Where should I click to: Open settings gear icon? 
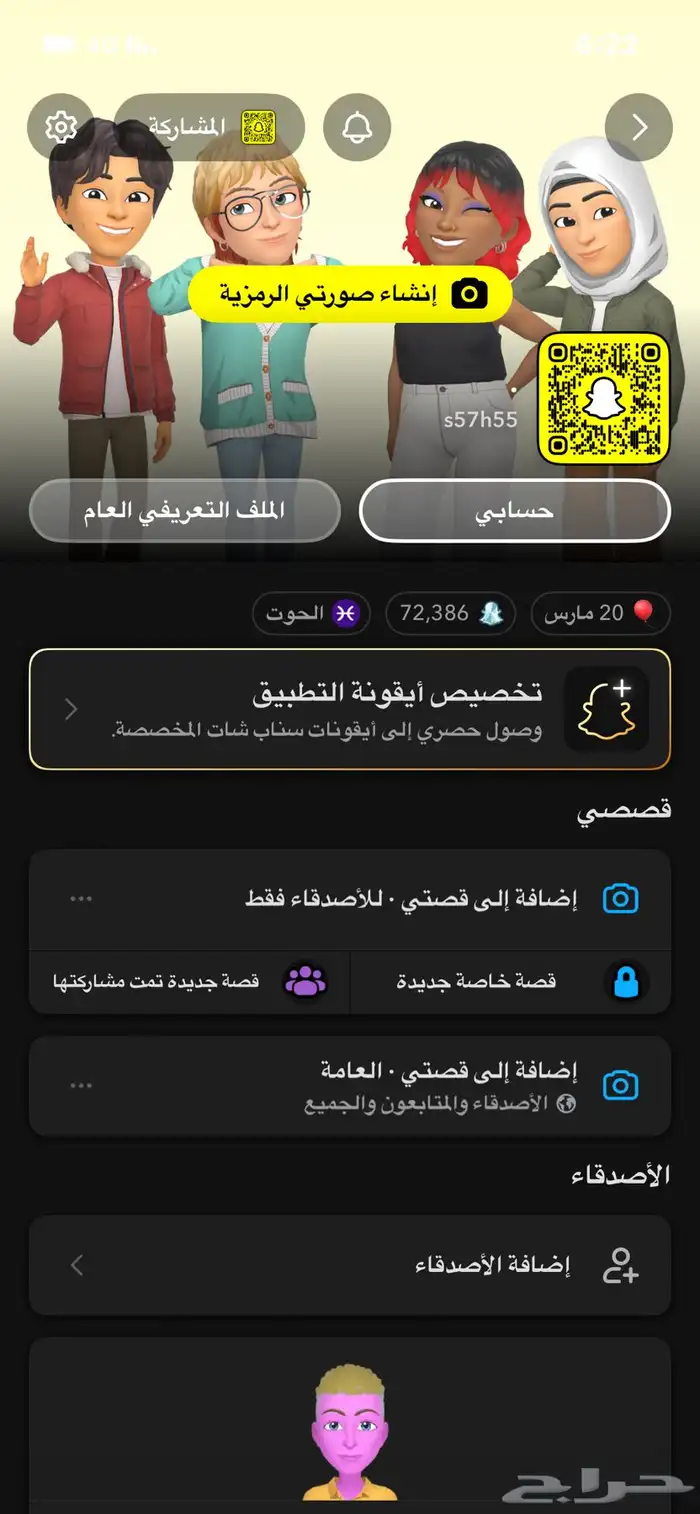coord(61,127)
